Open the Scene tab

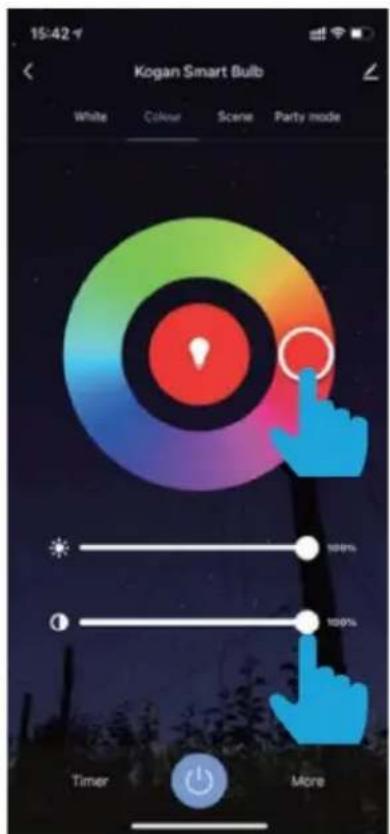click(235, 117)
